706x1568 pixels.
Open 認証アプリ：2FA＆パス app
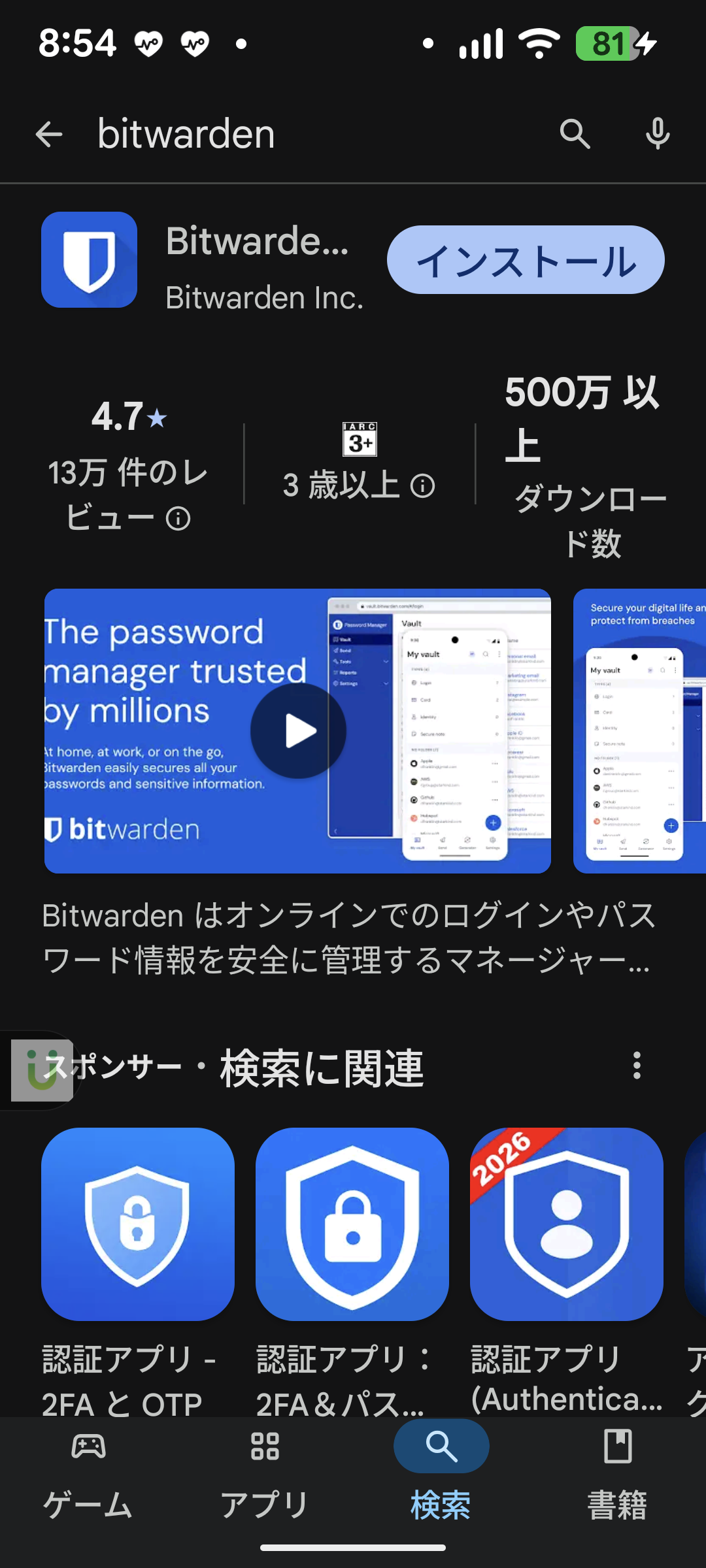tap(352, 1224)
